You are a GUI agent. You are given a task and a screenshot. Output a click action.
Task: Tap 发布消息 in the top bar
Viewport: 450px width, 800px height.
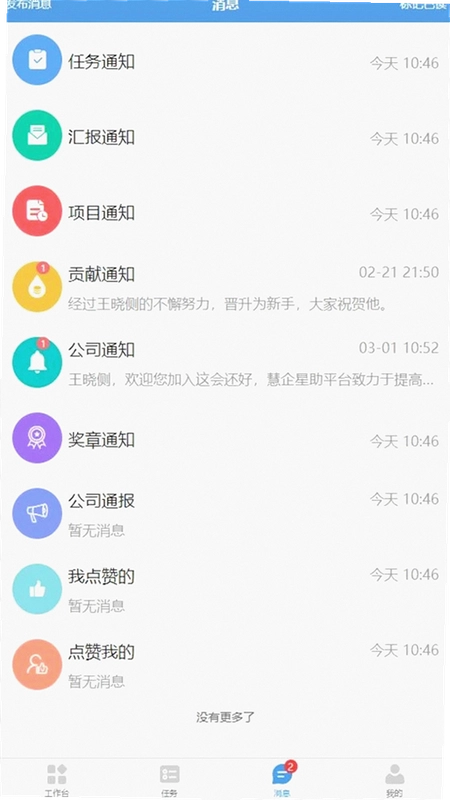(29, 5)
